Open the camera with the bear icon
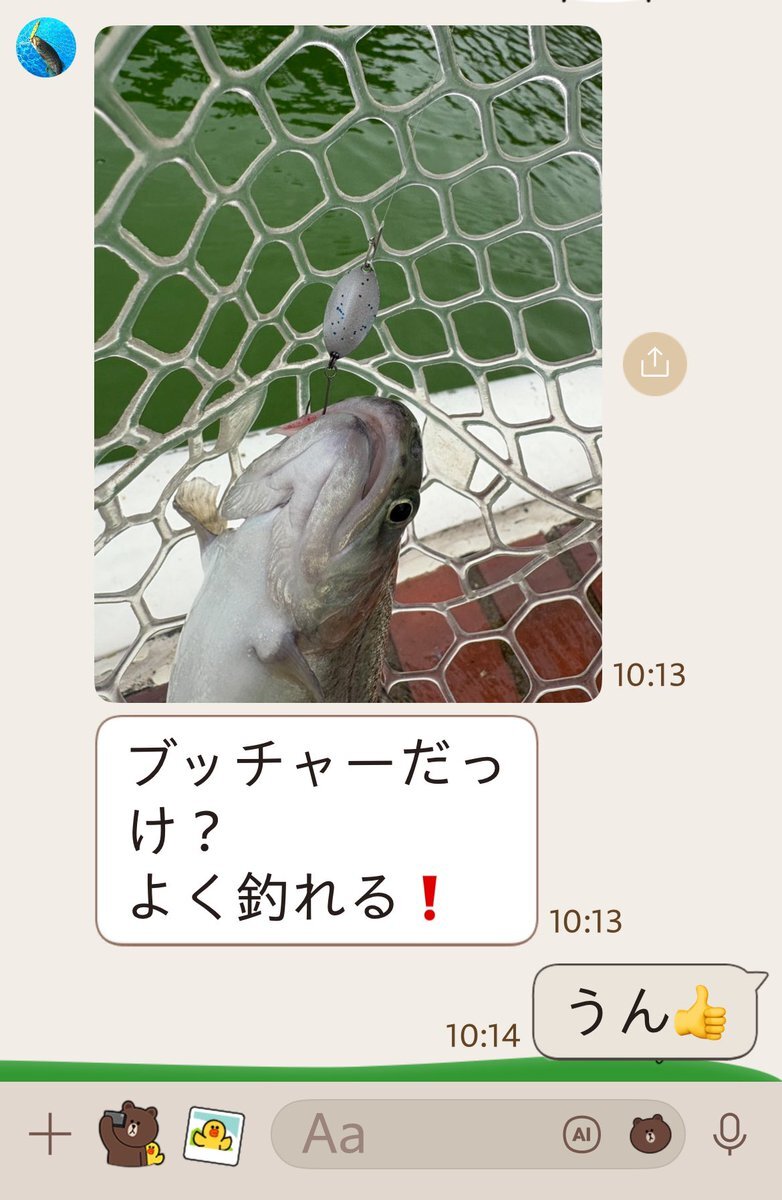Viewport: 782px width, 1200px height. point(131,1134)
